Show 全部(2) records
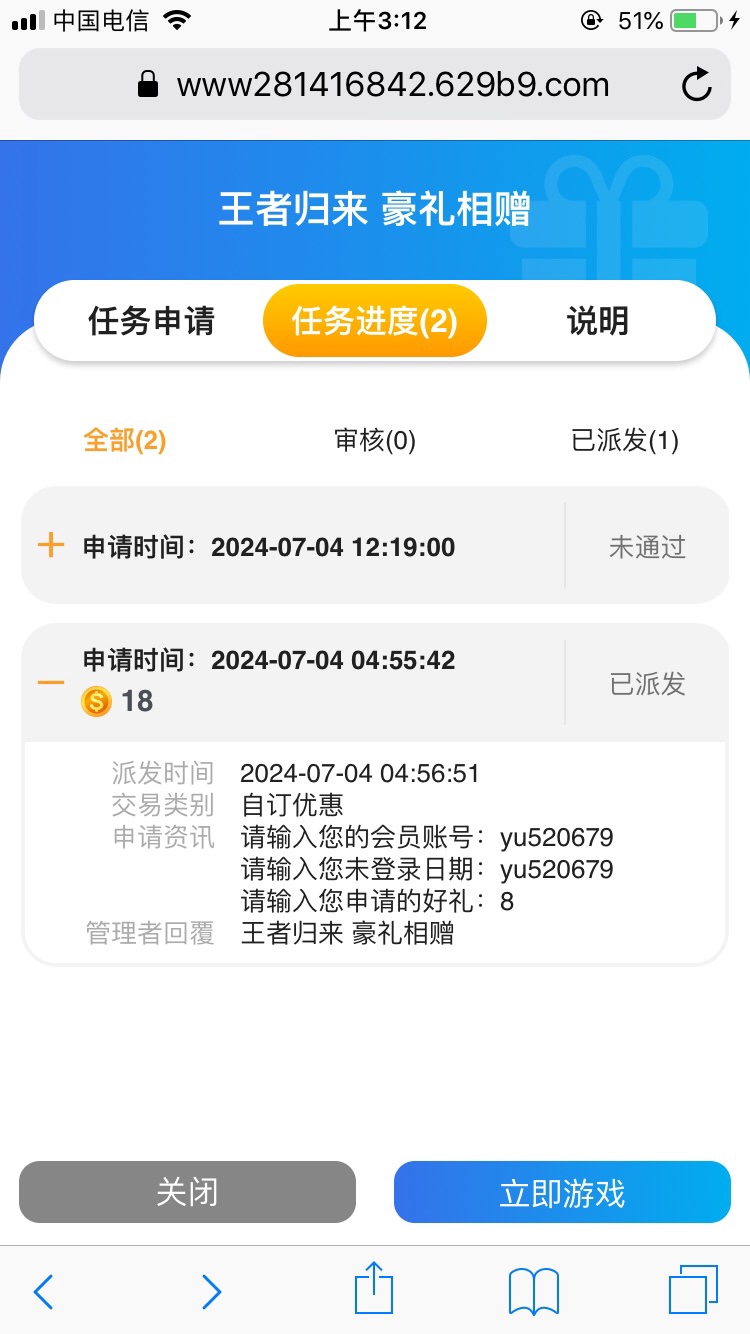The height and width of the screenshot is (1334, 750). [x=124, y=440]
